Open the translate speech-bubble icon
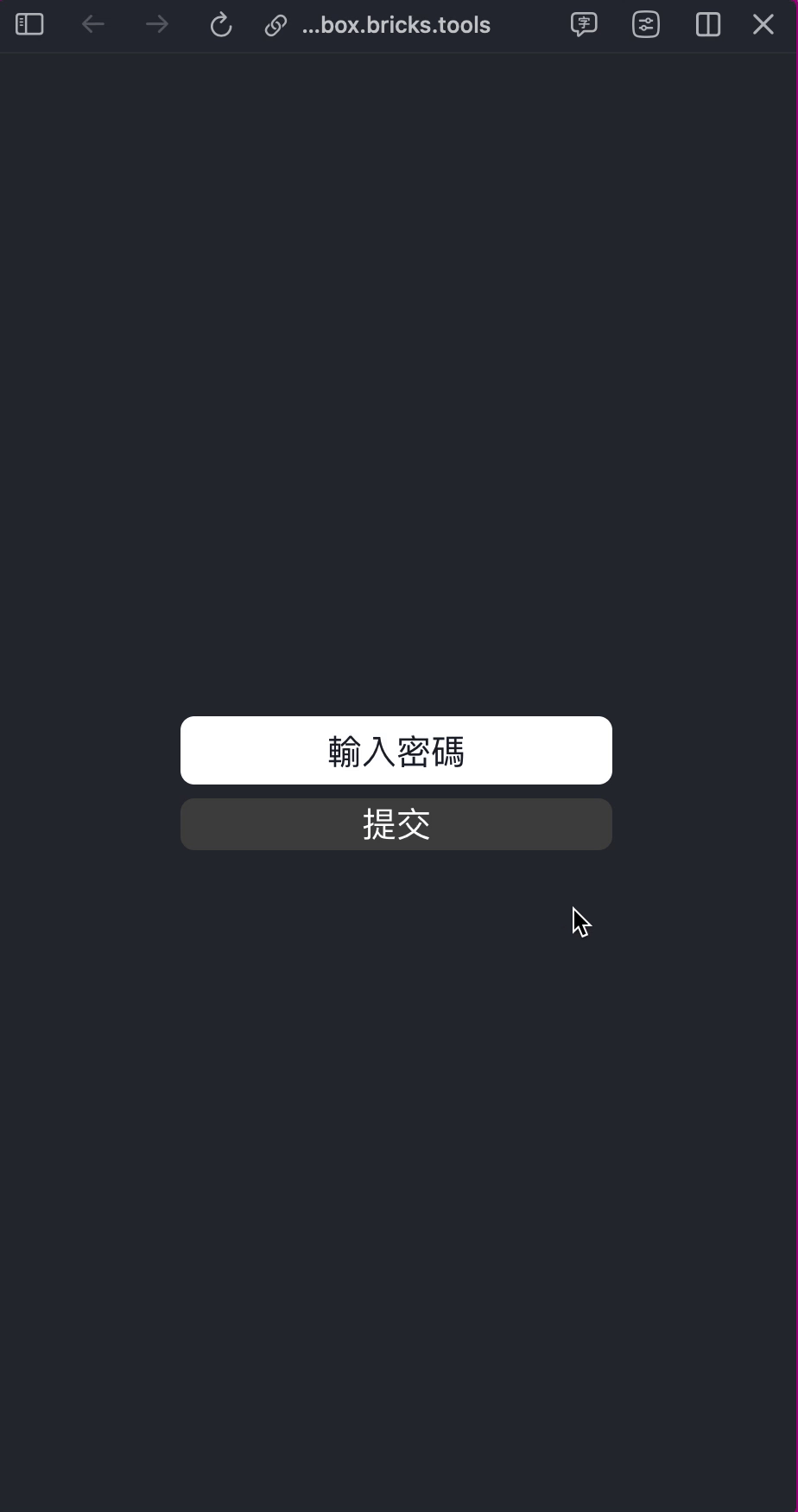This screenshot has width=798, height=1512. tap(585, 24)
